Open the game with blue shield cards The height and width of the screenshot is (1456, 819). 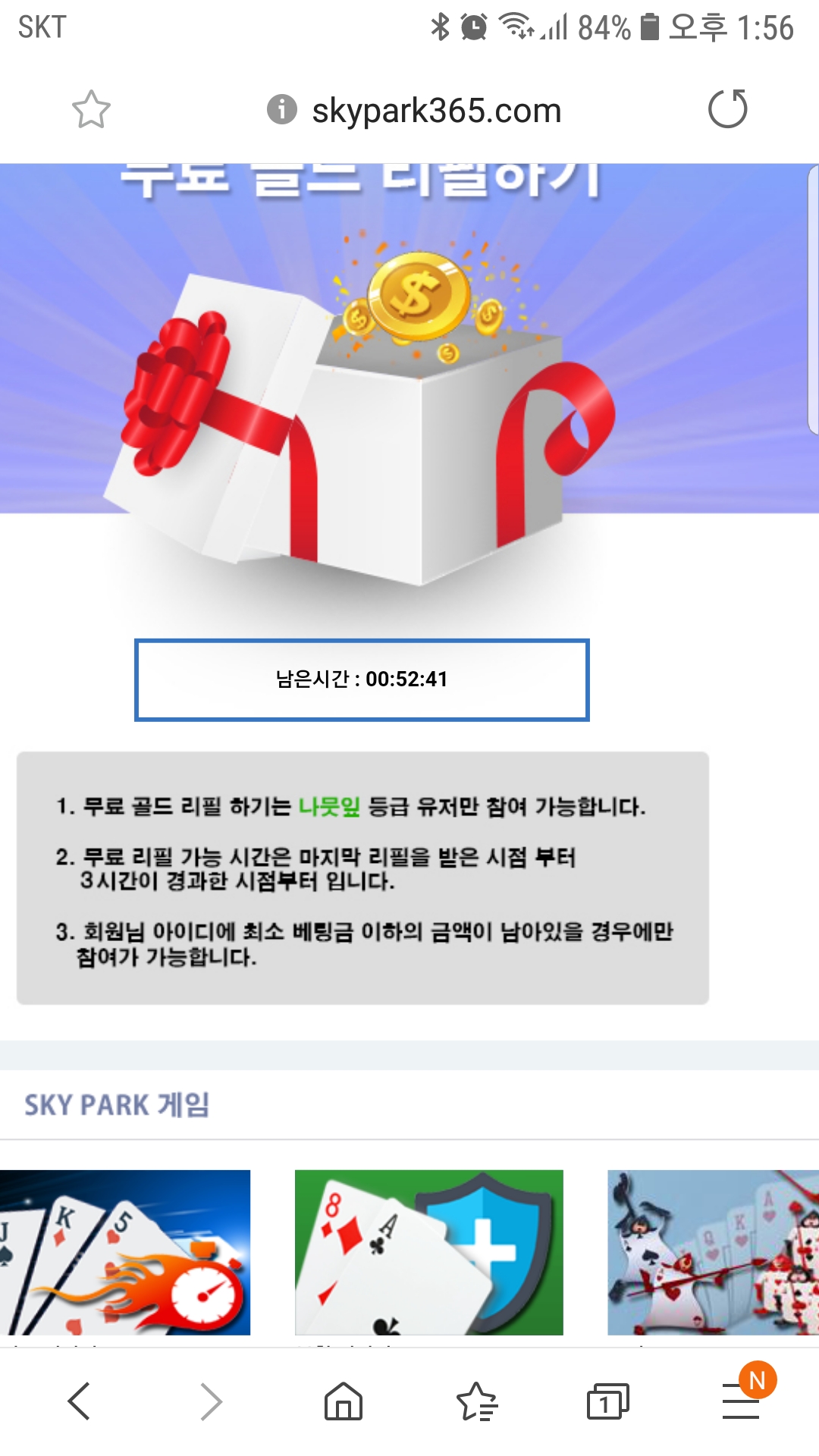click(x=428, y=1252)
